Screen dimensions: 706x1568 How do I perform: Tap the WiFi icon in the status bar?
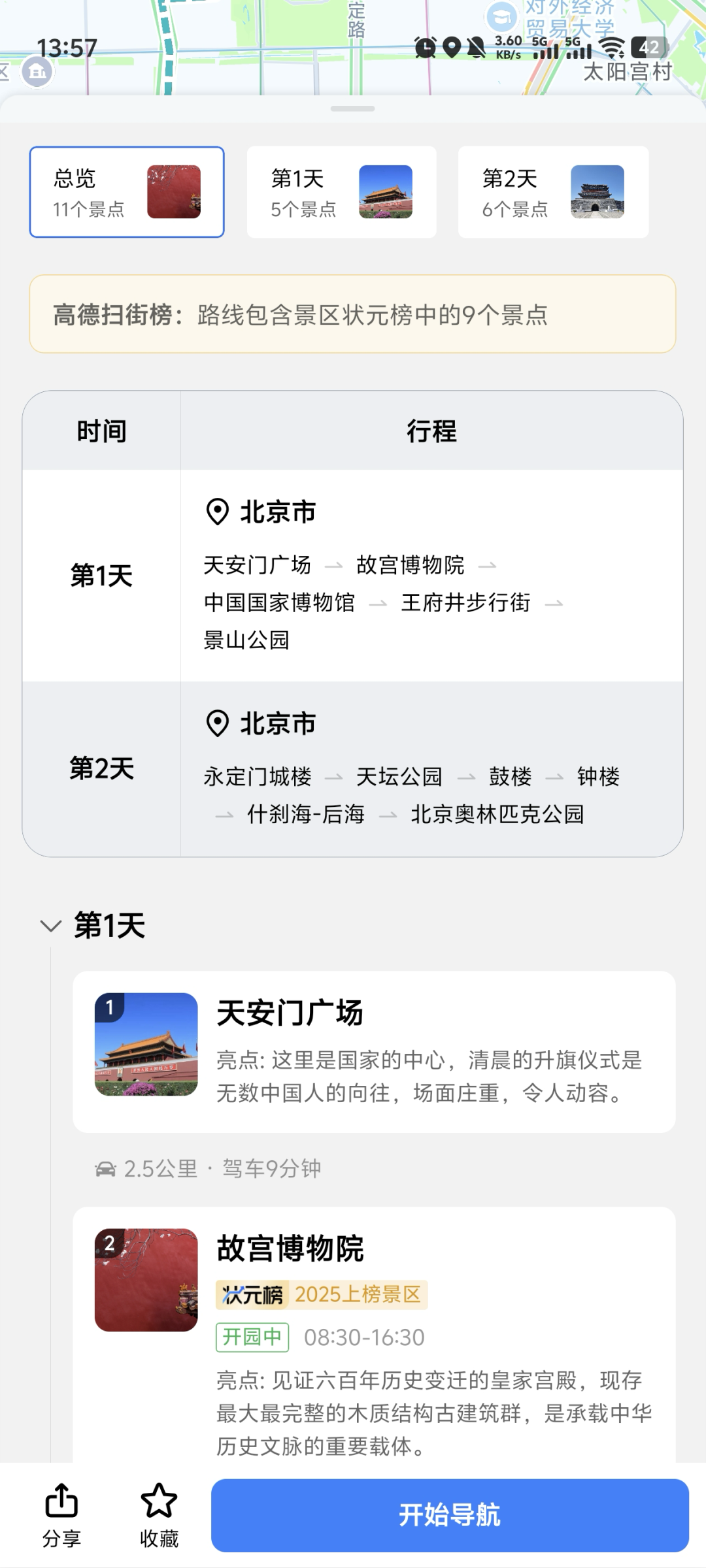click(612, 47)
